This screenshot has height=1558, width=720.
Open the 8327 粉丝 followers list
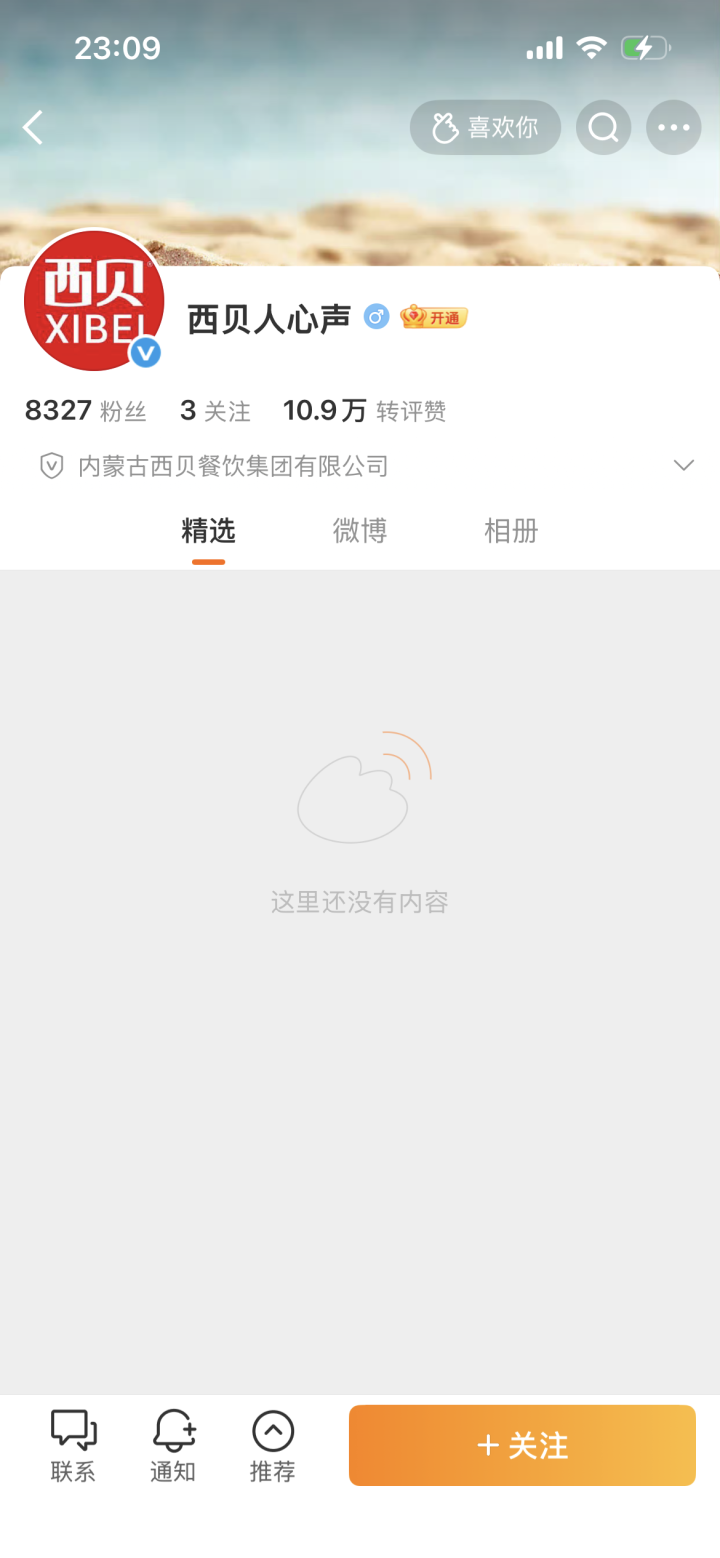[85, 411]
